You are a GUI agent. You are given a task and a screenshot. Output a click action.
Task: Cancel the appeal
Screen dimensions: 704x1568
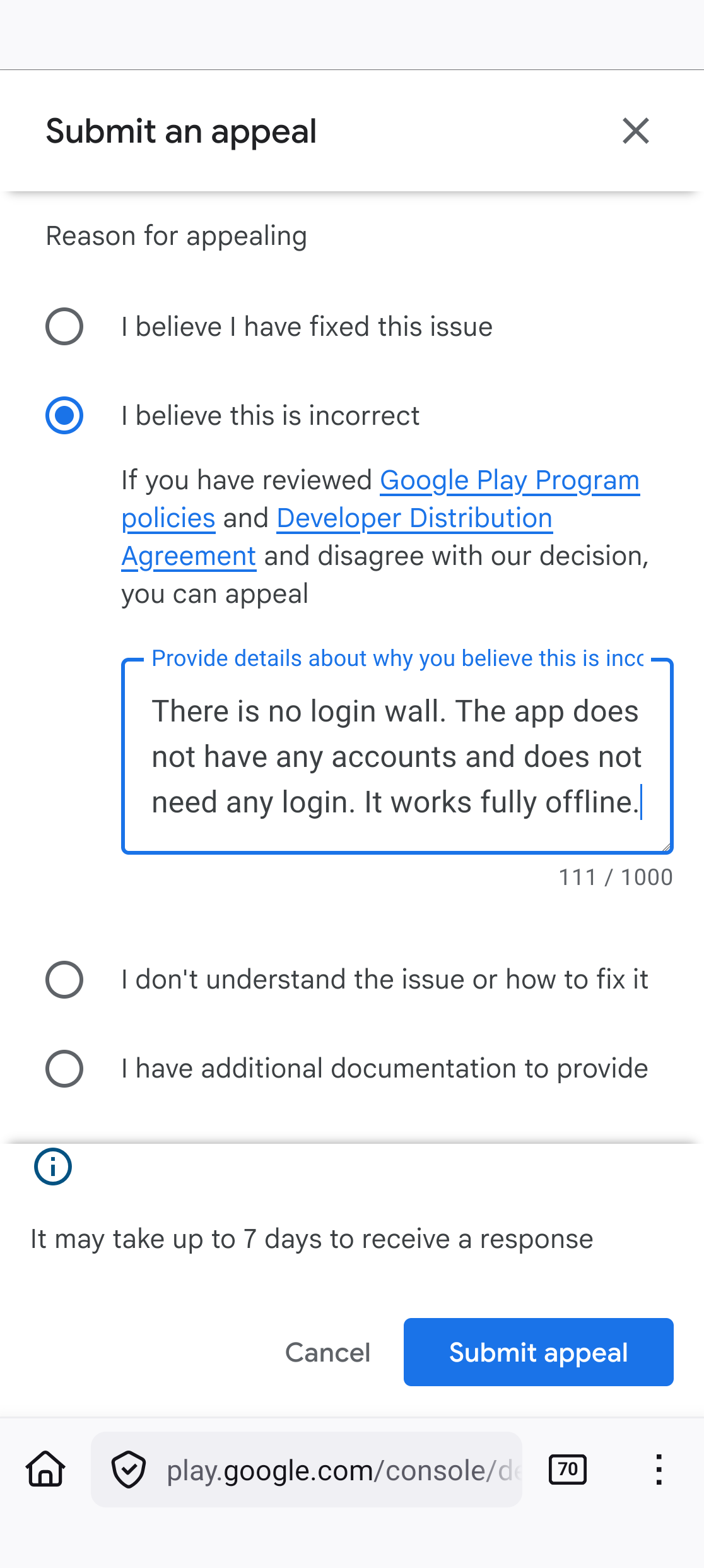coord(327,1352)
